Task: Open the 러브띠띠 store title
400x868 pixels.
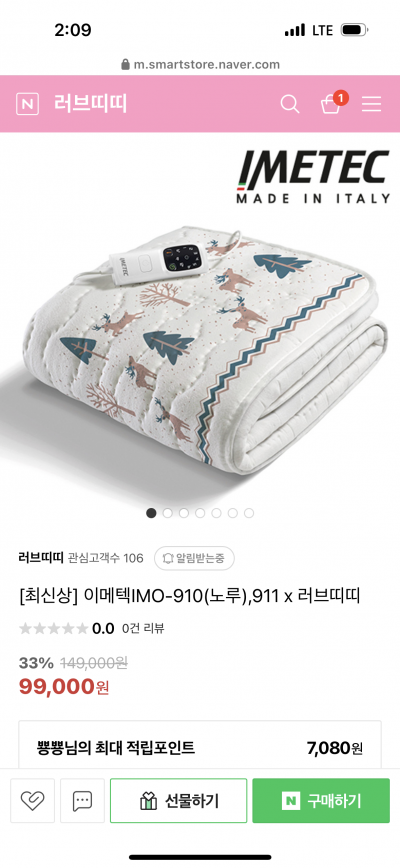Action: tap(90, 104)
